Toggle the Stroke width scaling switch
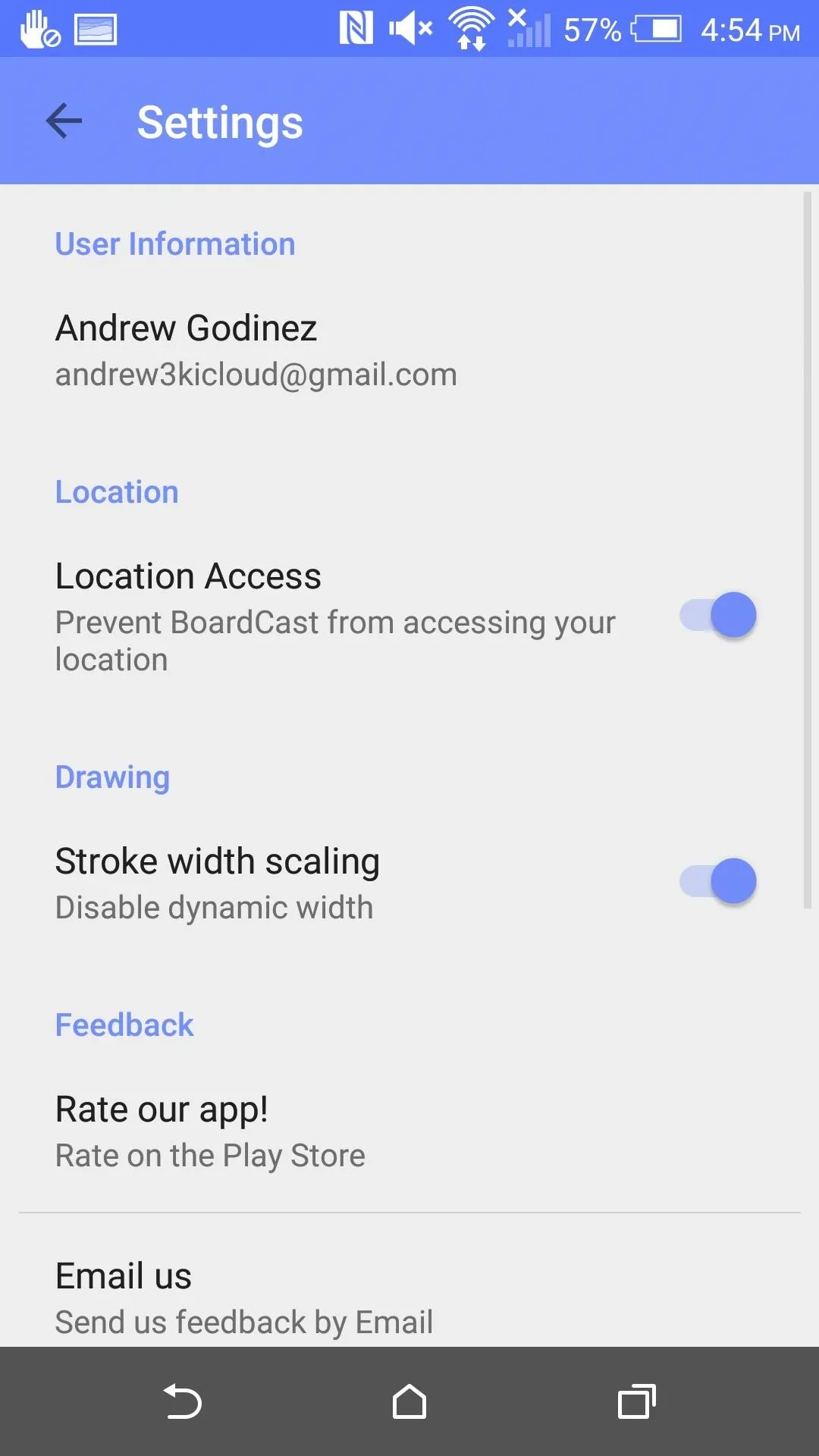819x1456 pixels. coord(717,881)
